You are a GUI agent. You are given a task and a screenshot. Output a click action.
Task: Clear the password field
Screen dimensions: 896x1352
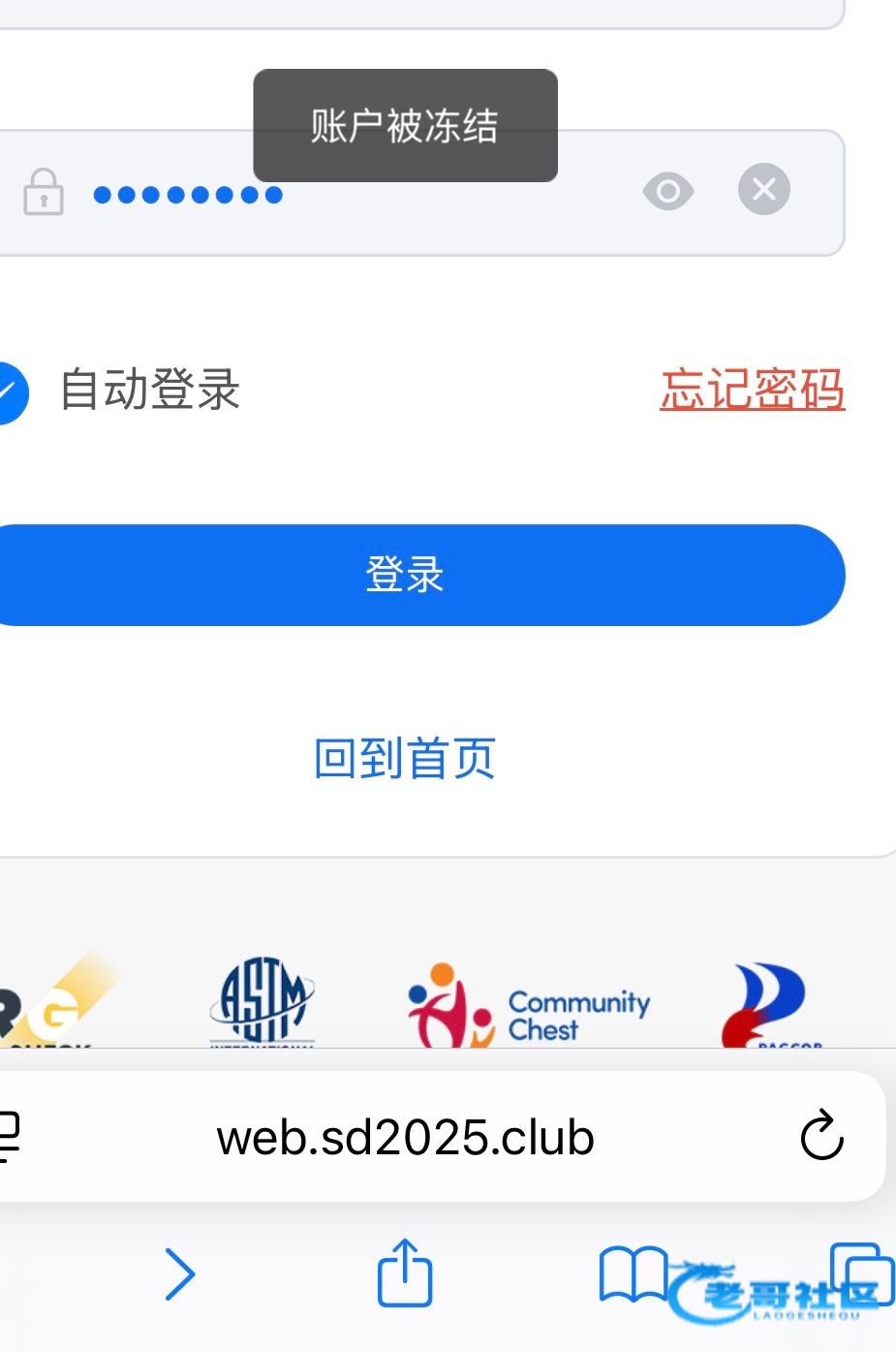pyautogui.click(x=764, y=189)
